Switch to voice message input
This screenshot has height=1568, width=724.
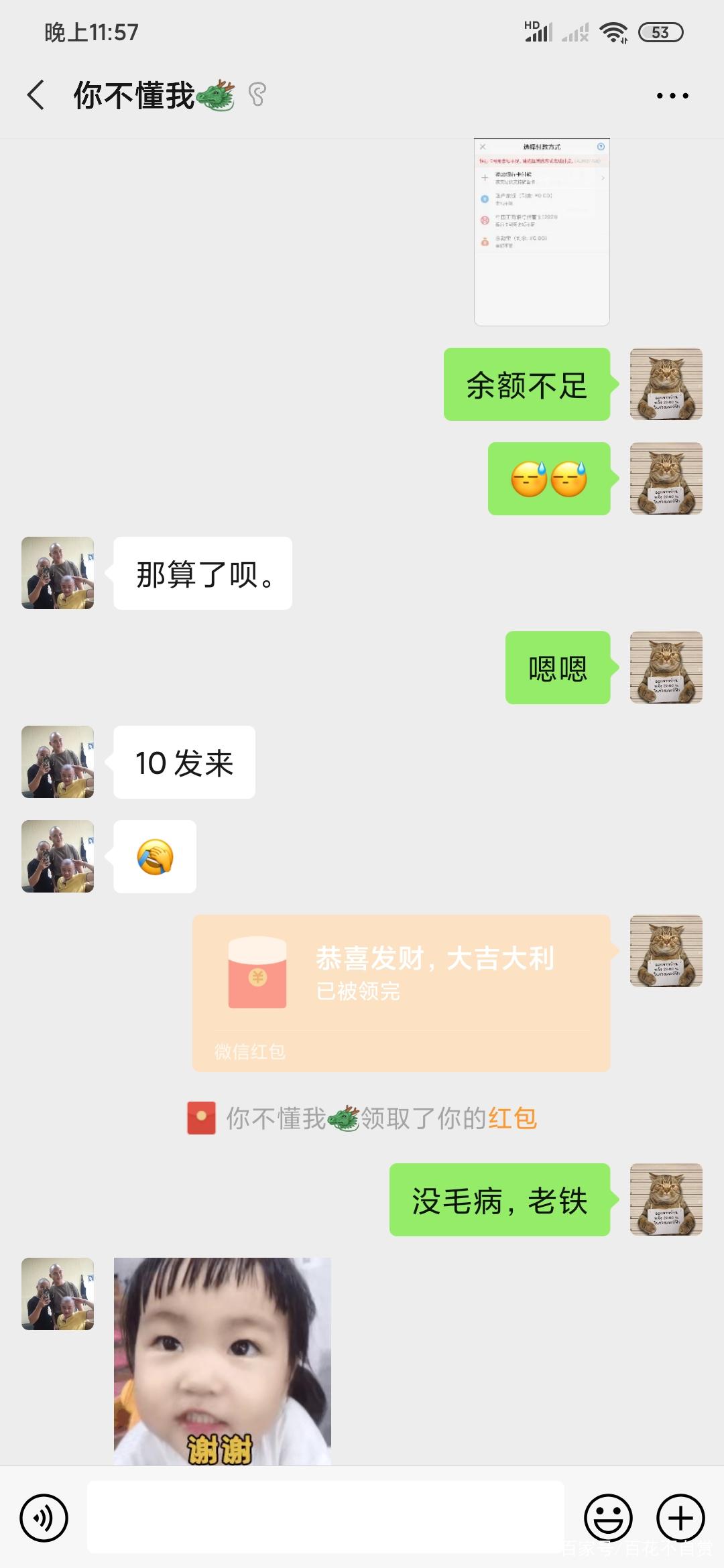coord(44,1518)
